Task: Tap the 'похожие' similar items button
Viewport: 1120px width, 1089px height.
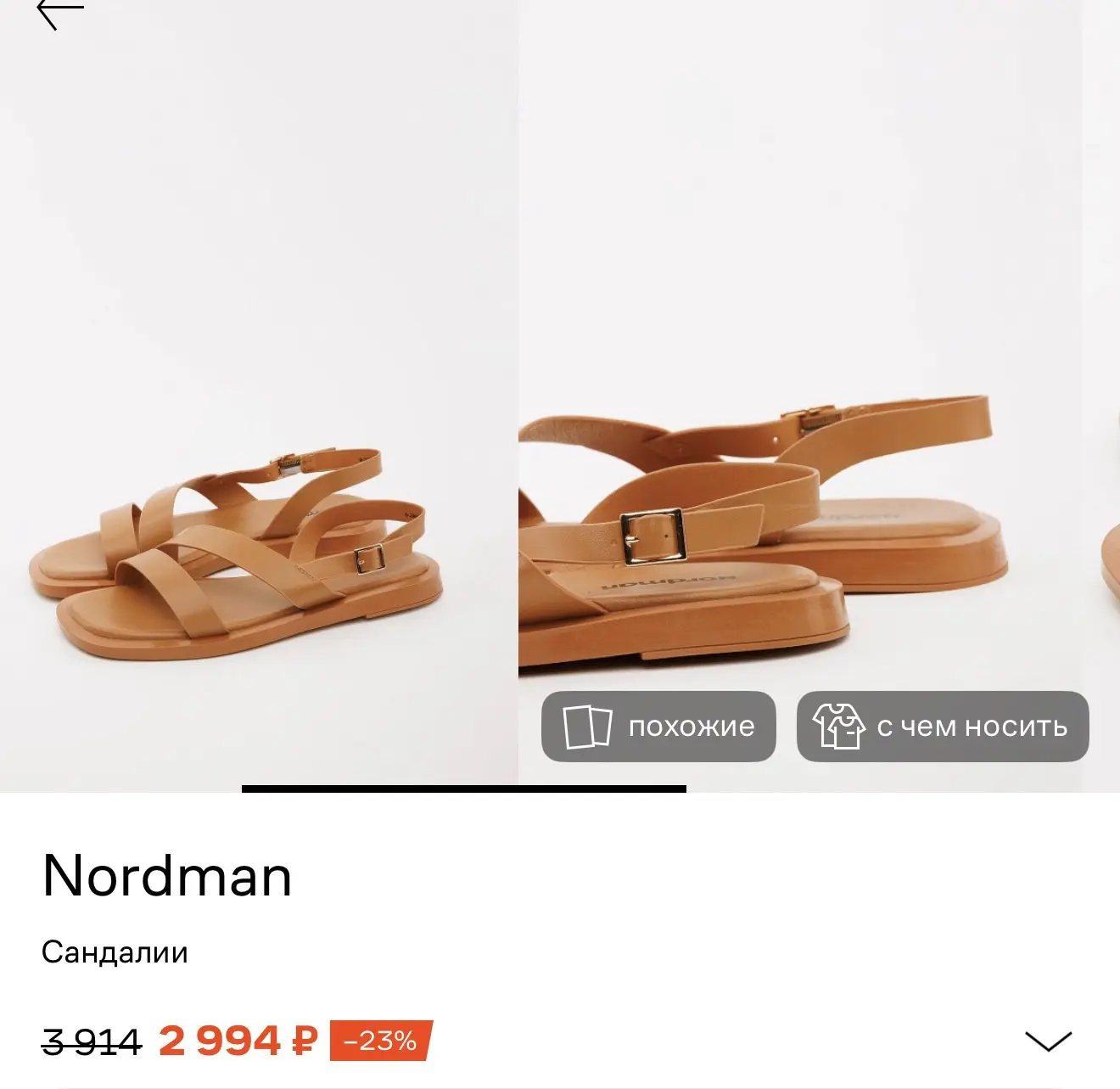Action: pos(658,727)
